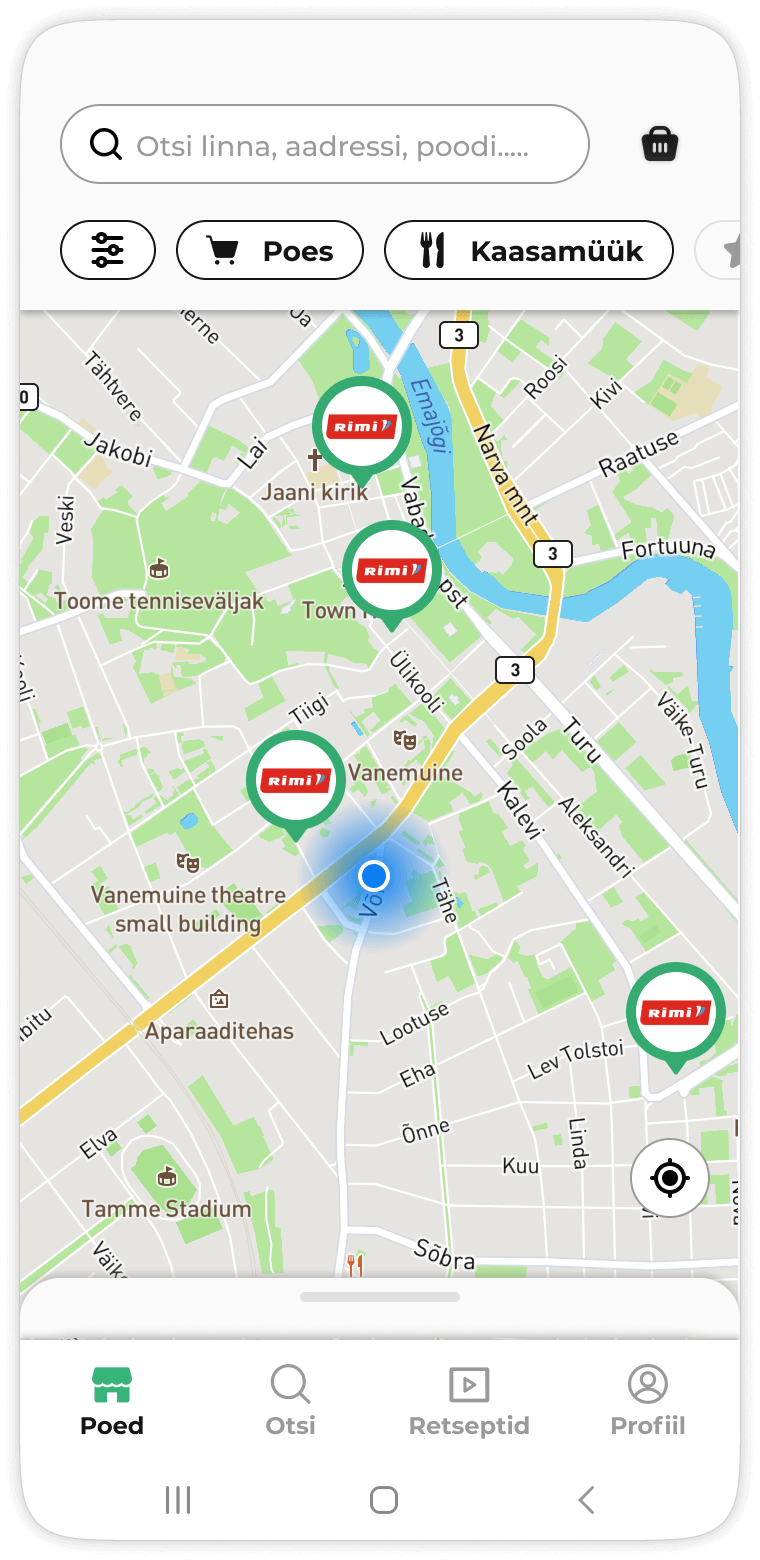Go to the Profiil tab
This screenshot has height=1560, width=760.
648,1402
